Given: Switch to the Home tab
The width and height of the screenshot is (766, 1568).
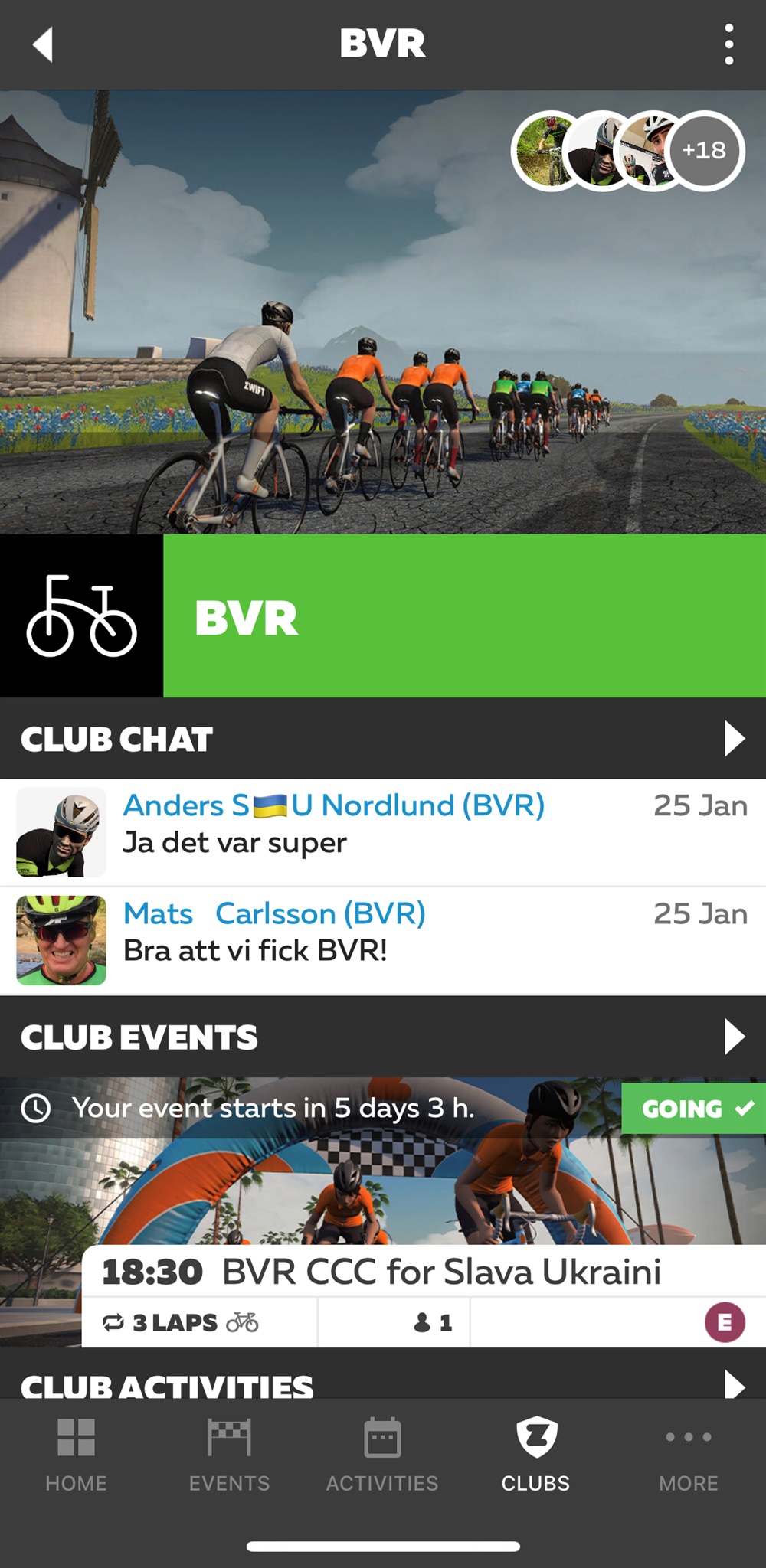Looking at the screenshot, I should coord(77,1455).
